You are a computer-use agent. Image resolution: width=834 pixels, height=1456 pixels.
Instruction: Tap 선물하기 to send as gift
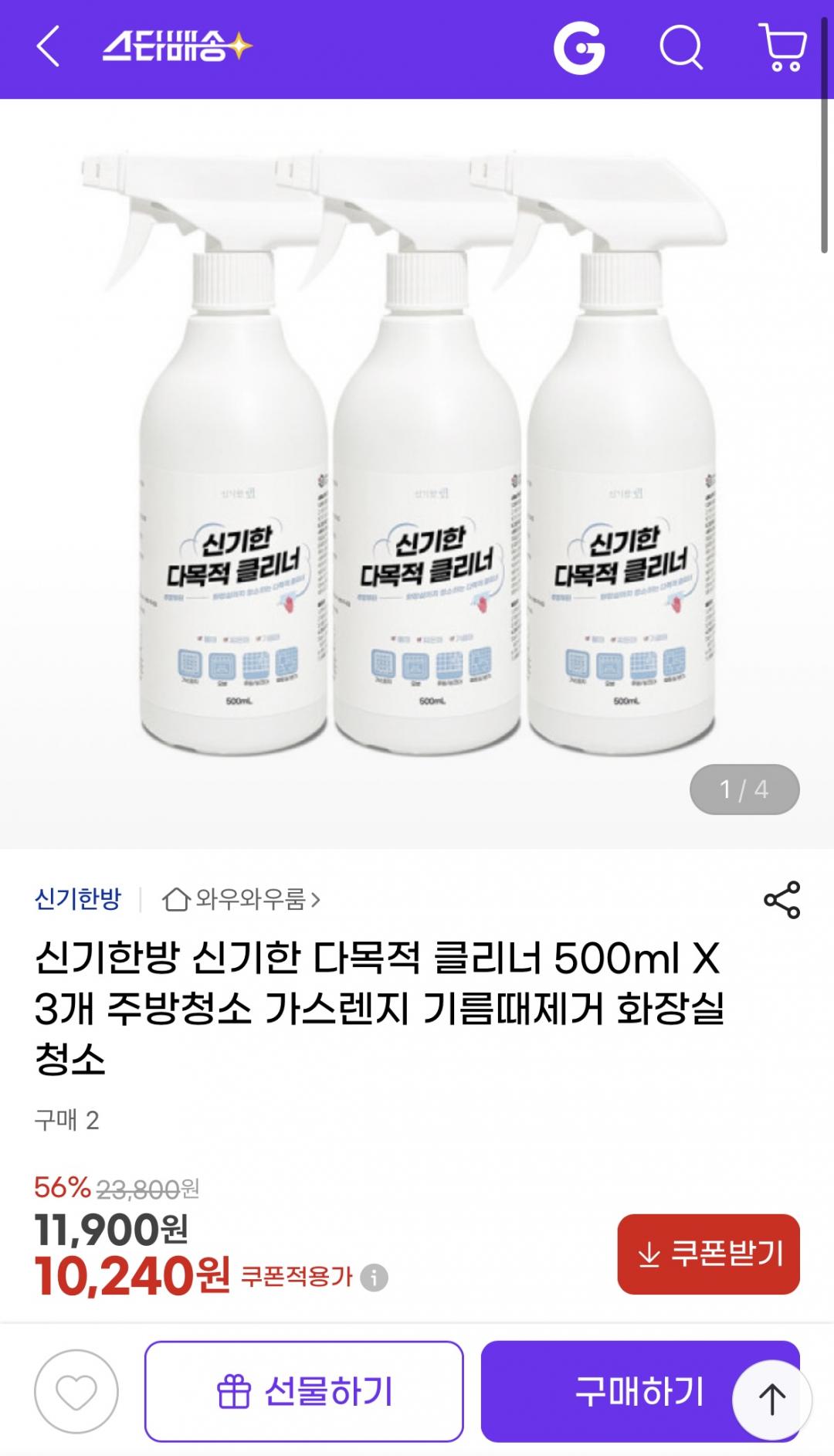[x=303, y=1392]
